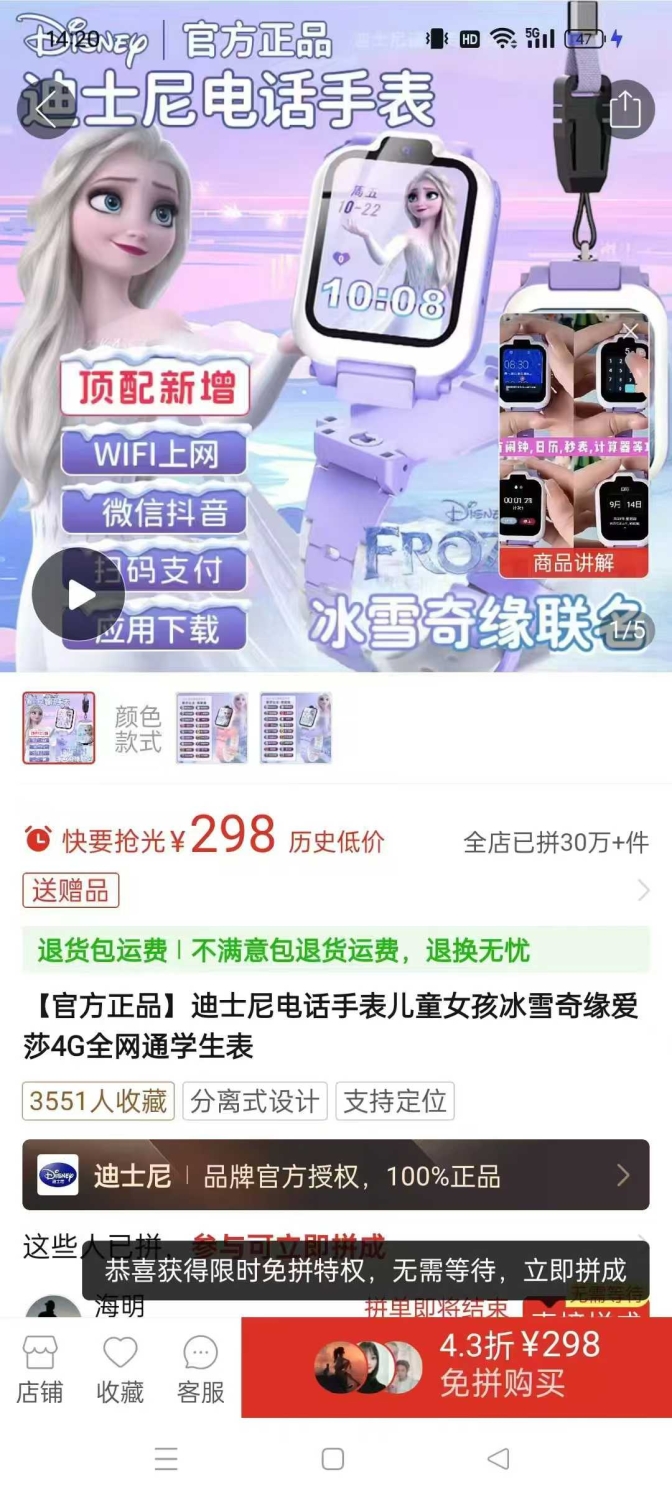Open the 店铺 store page

pyautogui.click(x=40, y=1369)
